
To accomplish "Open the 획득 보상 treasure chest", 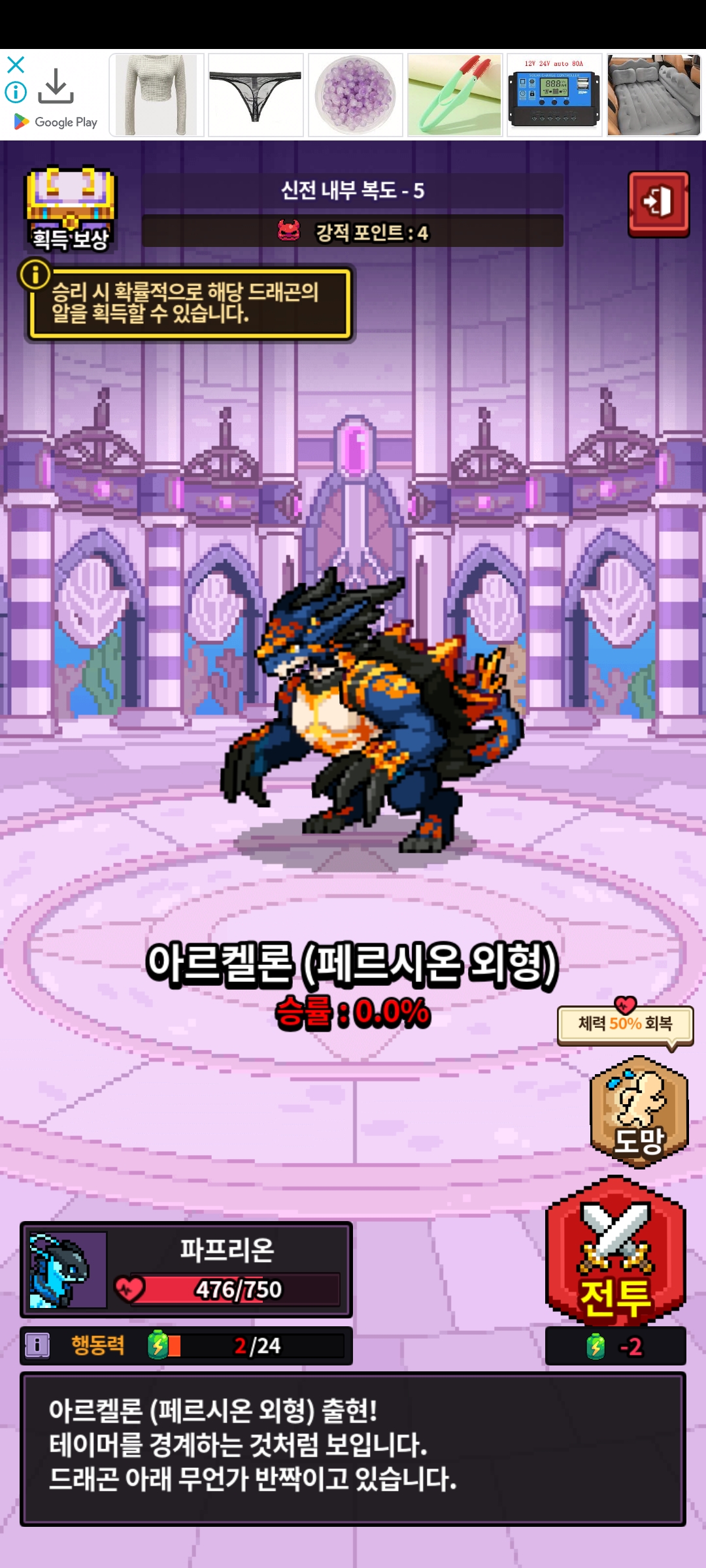I will pos(71,209).
